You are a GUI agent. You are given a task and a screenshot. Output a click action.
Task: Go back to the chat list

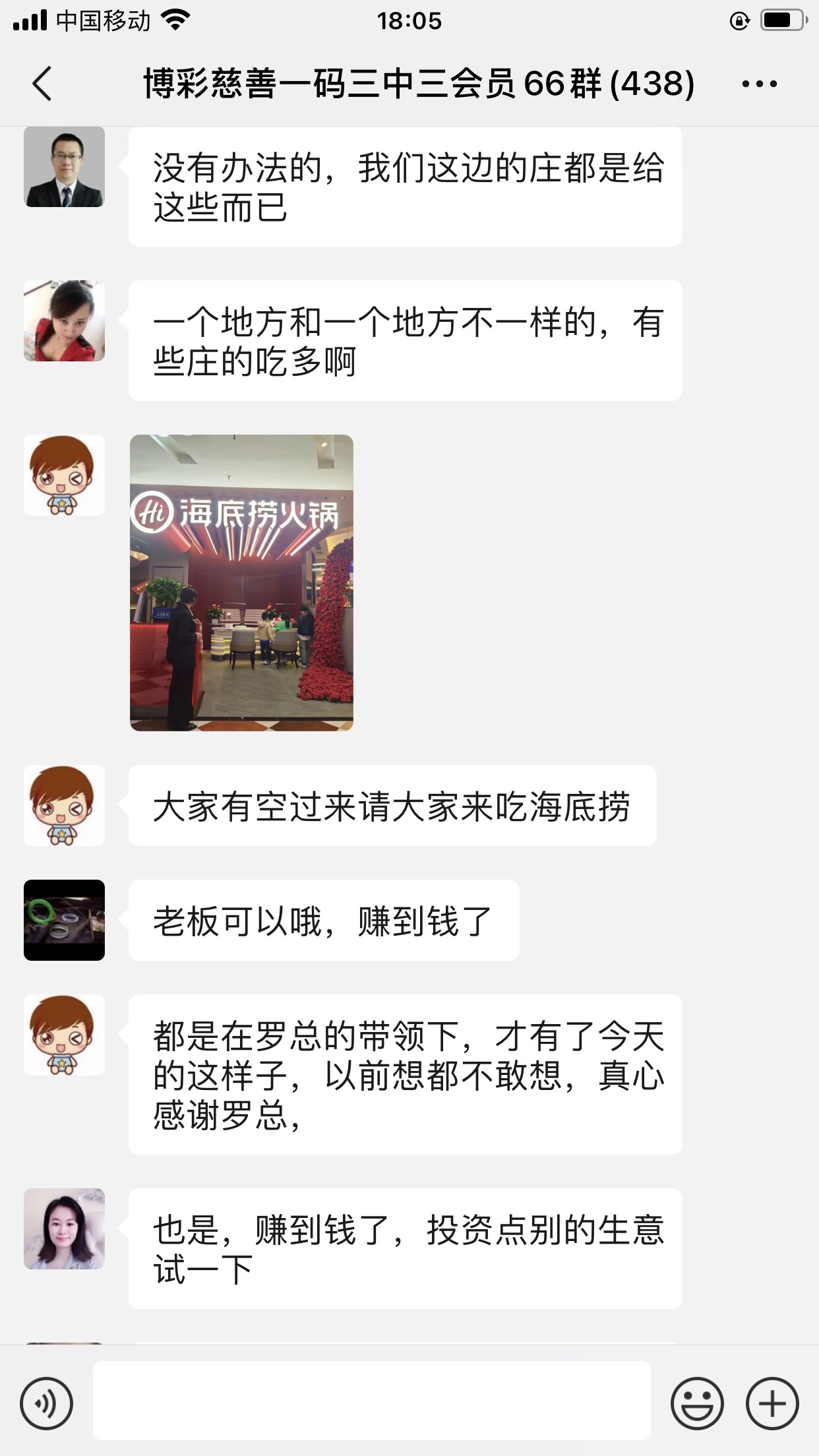(42, 84)
